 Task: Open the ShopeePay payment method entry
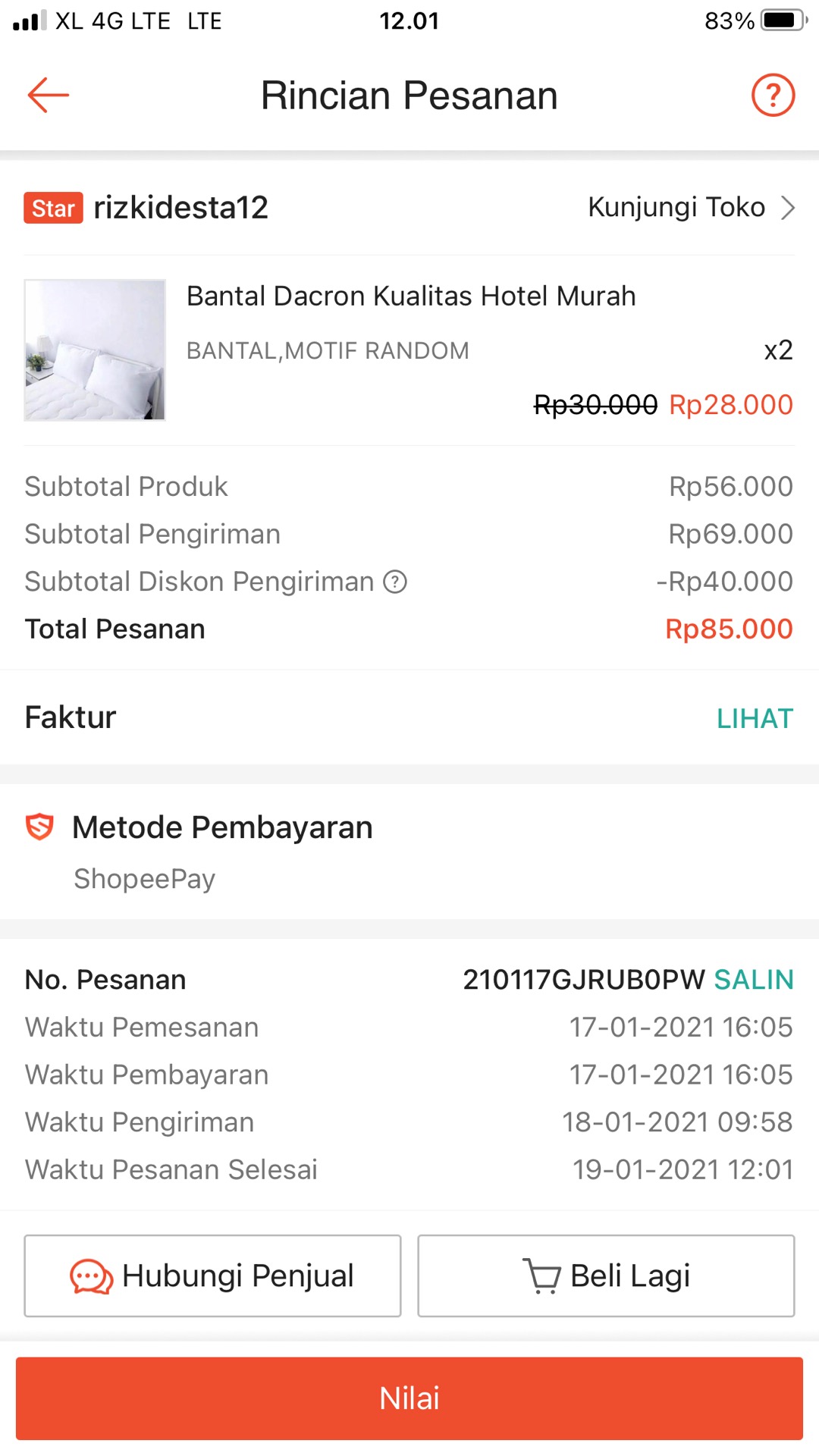click(x=143, y=878)
